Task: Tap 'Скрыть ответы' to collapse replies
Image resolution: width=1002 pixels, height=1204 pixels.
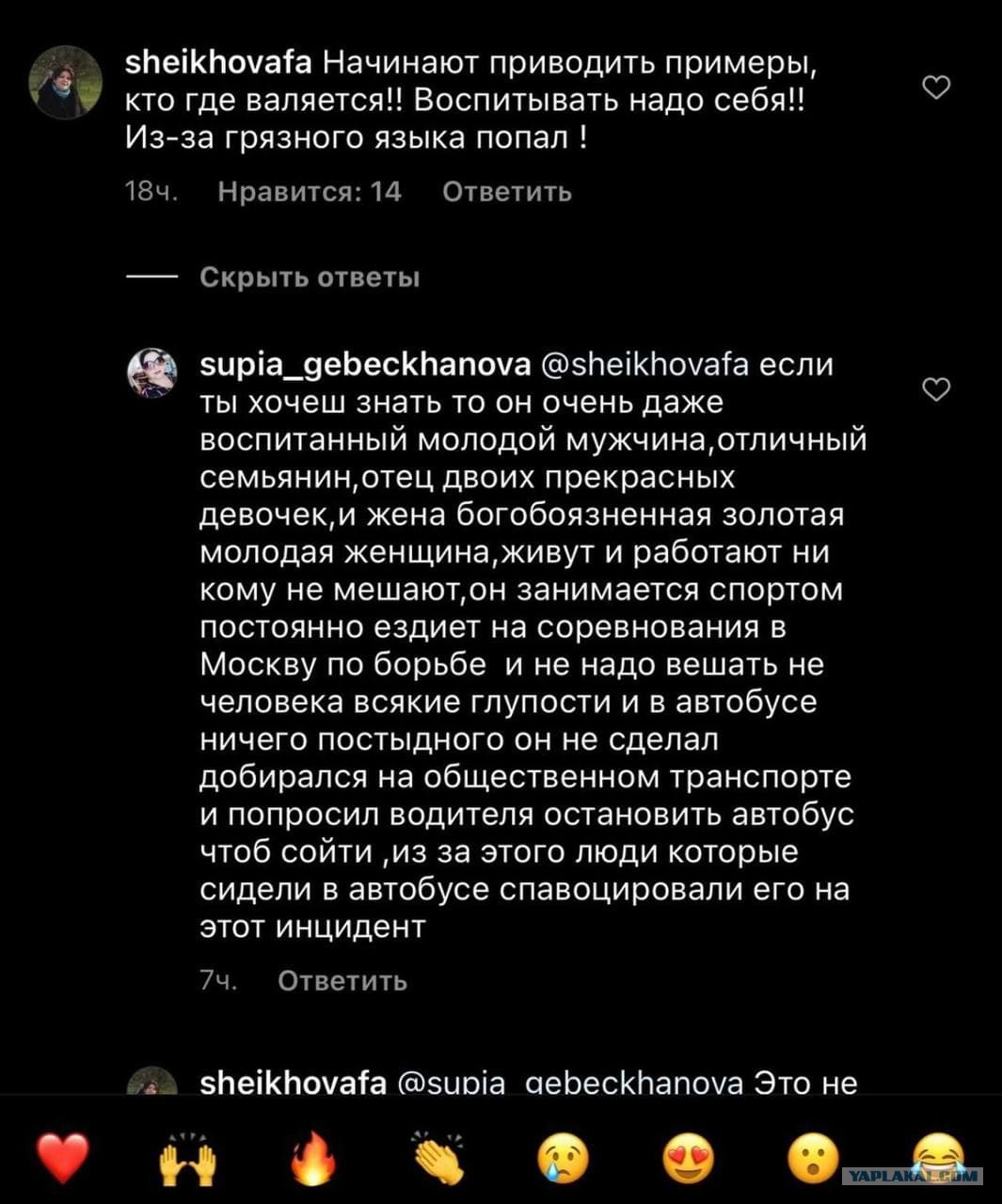Action: (x=310, y=277)
